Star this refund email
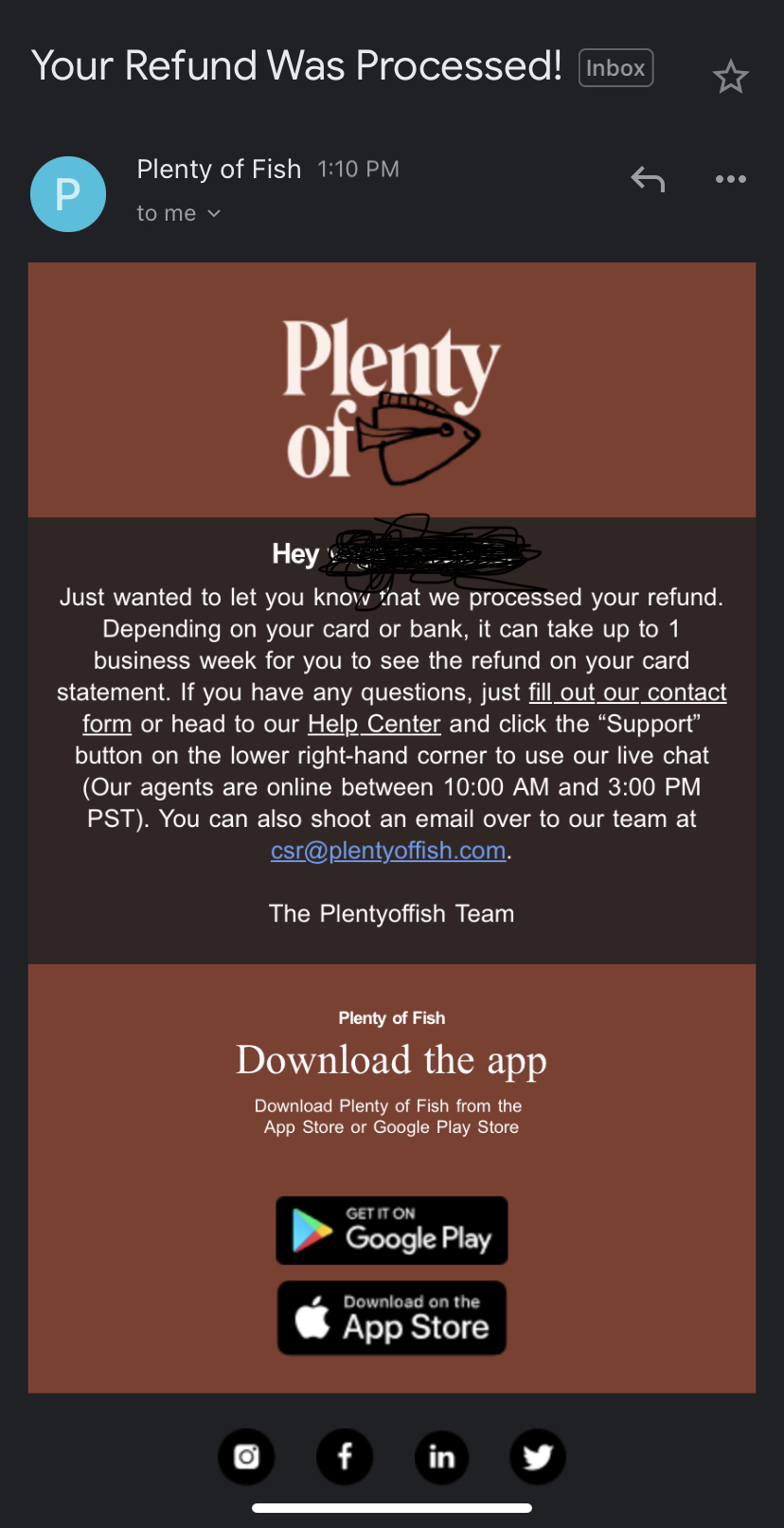The width and height of the screenshot is (784, 1528). (730, 77)
